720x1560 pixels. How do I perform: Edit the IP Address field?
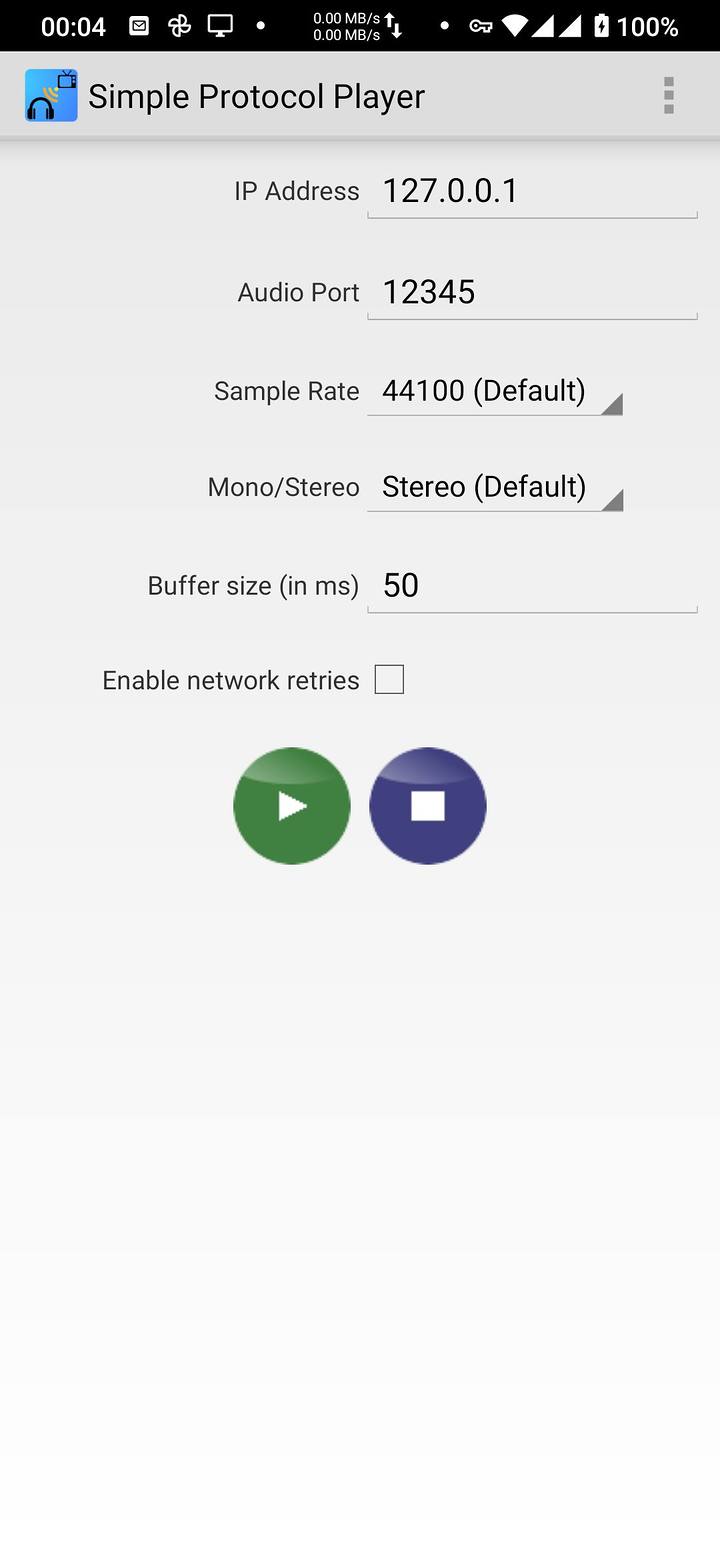[531, 191]
